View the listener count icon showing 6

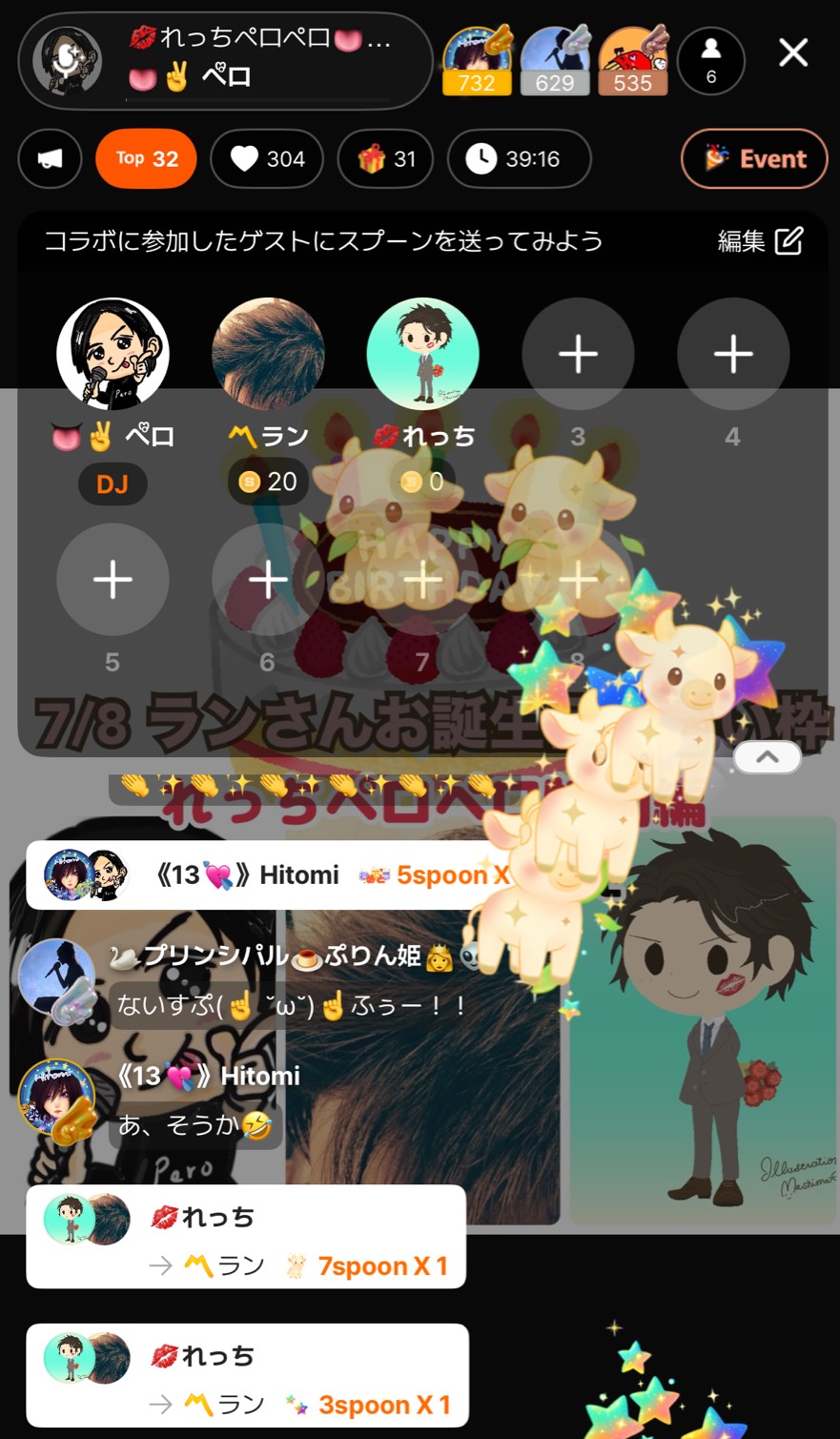click(710, 60)
